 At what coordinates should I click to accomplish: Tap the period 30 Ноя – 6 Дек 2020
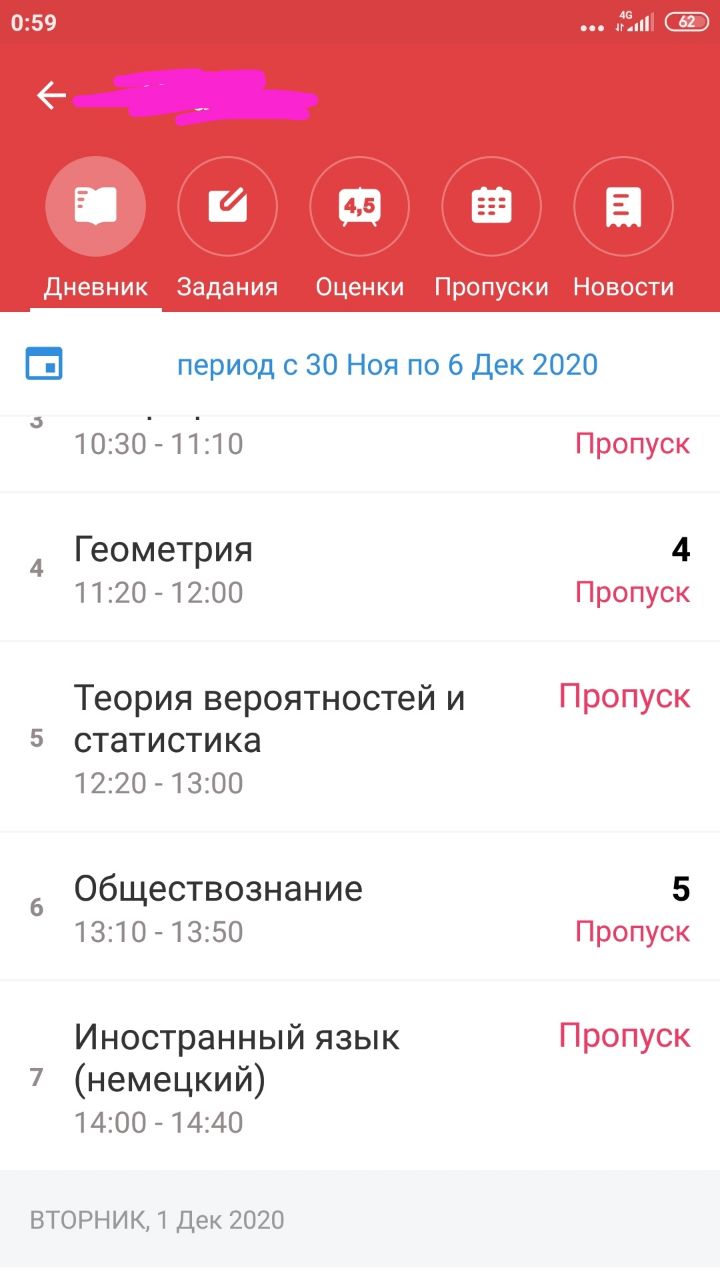(x=387, y=365)
